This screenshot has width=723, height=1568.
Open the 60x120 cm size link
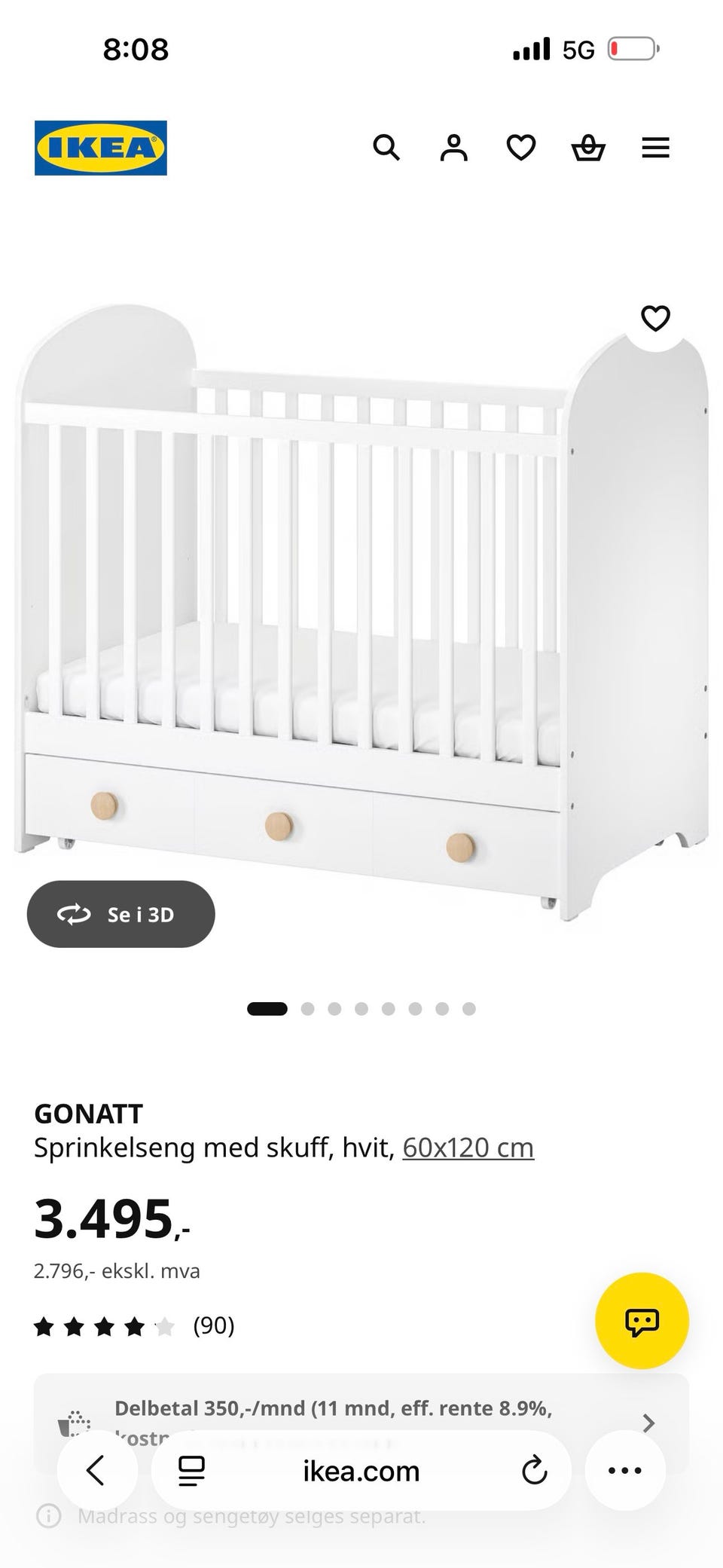[x=468, y=1148]
